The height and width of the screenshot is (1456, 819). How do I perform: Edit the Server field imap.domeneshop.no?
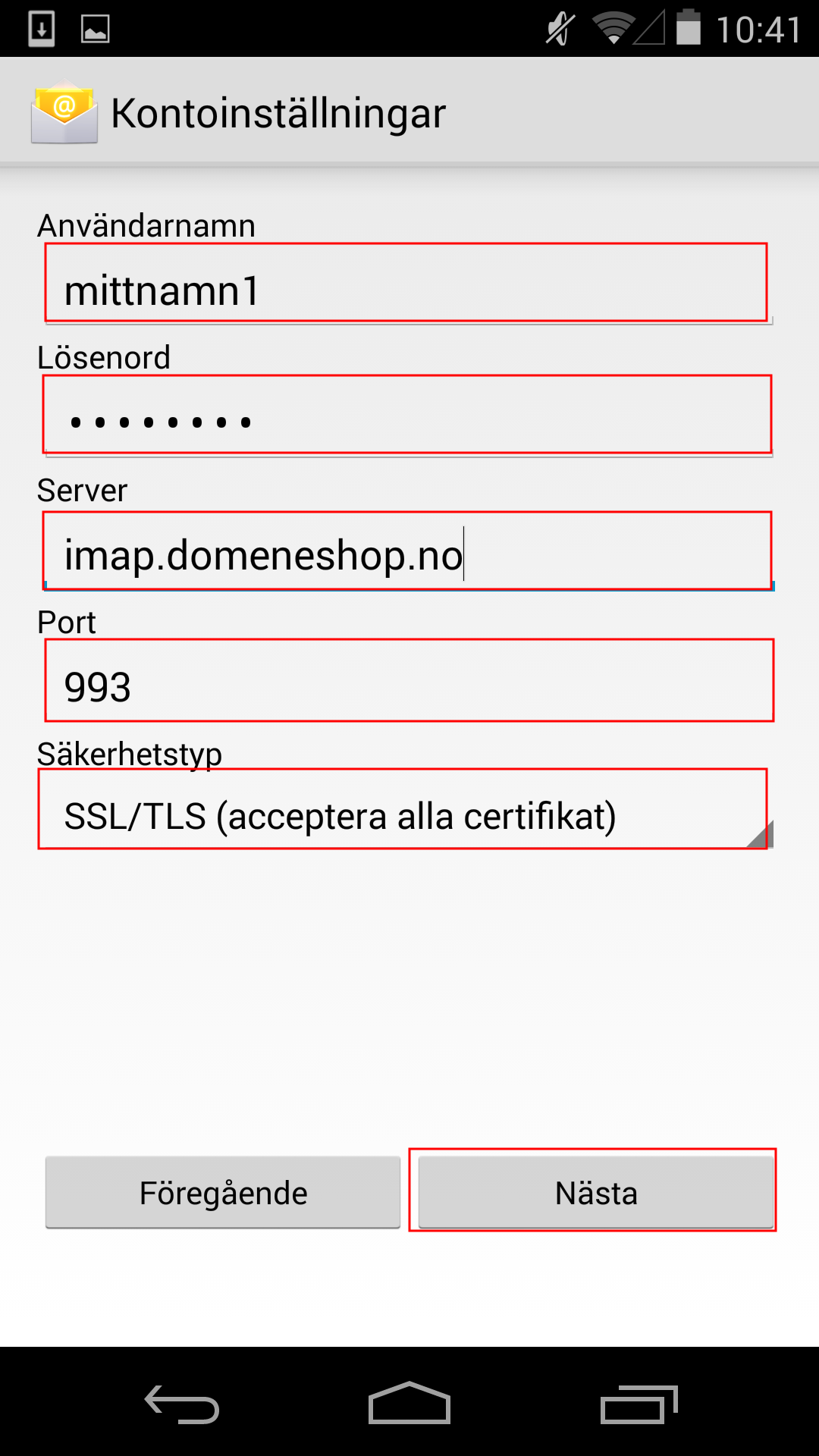[x=408, y=551]
